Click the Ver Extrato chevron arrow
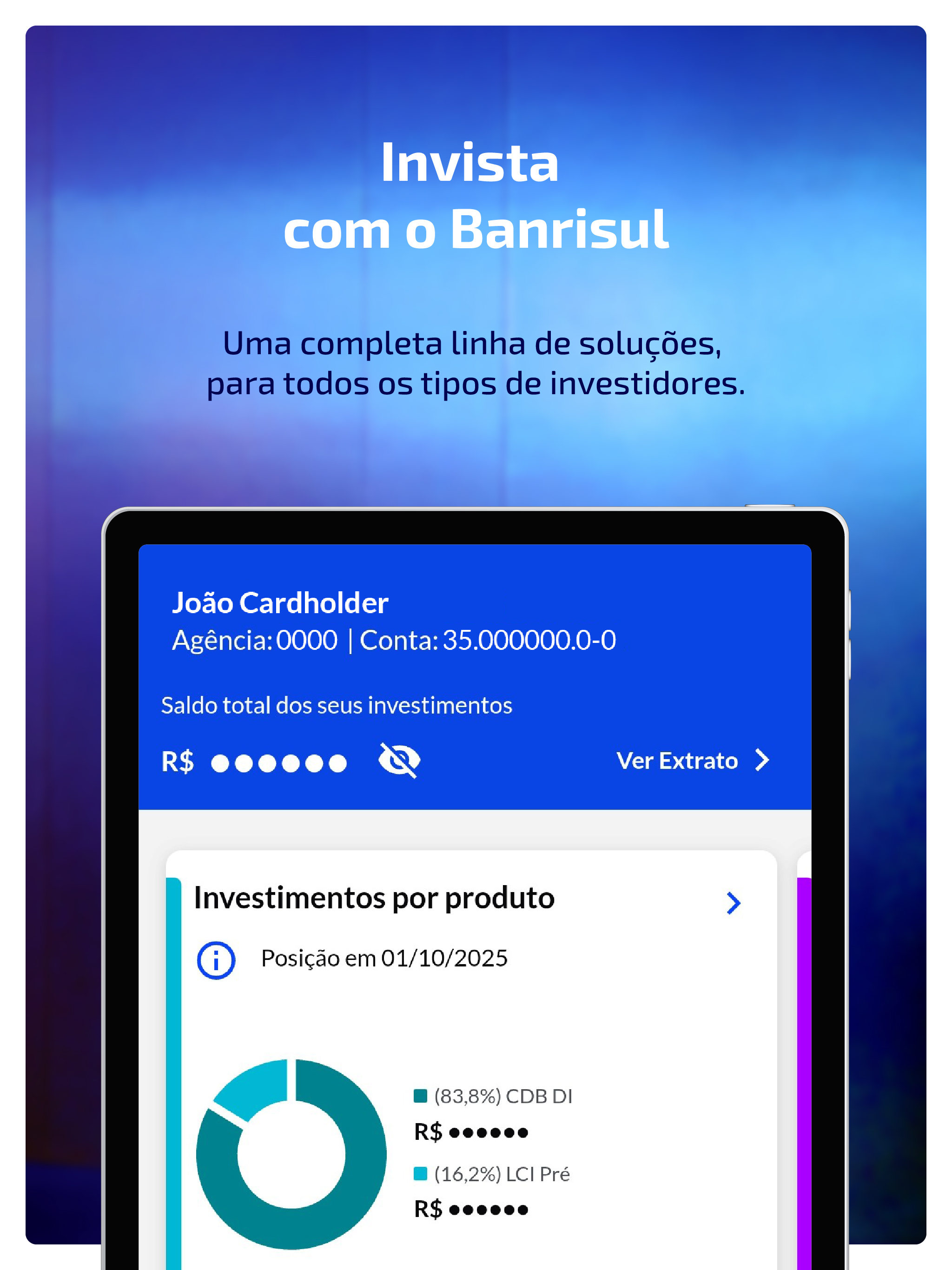 pyautogui.click(x=762, y=760)
